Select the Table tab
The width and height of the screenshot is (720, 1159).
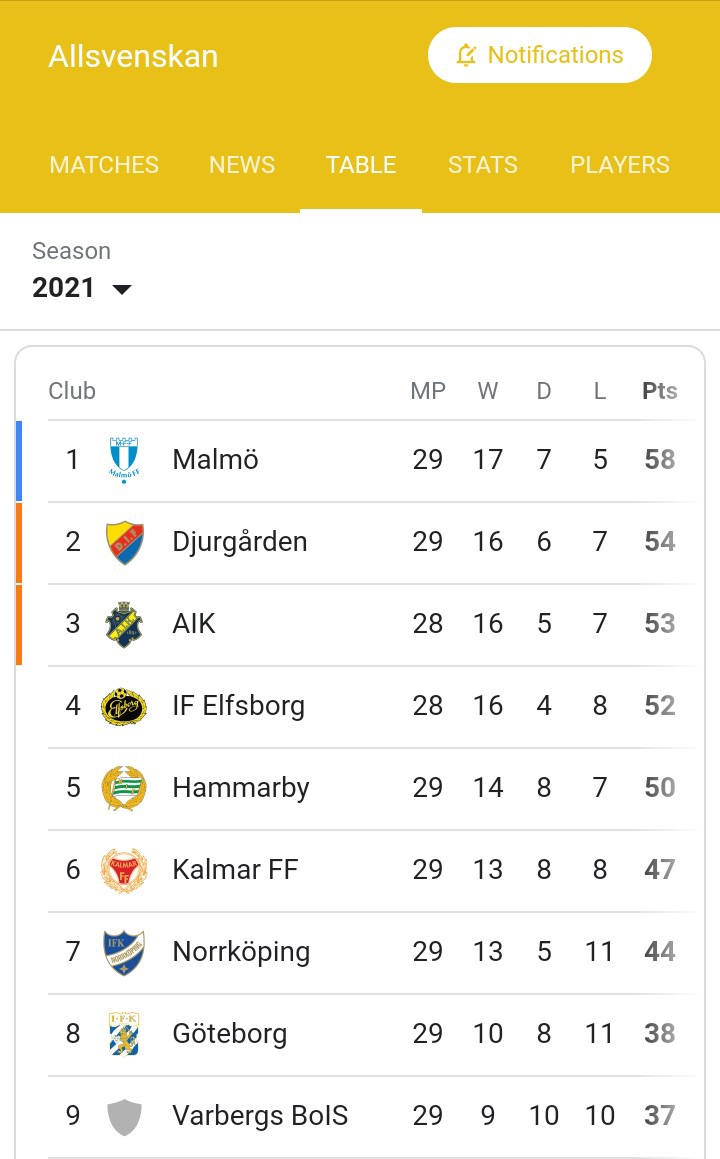point(361,165)
